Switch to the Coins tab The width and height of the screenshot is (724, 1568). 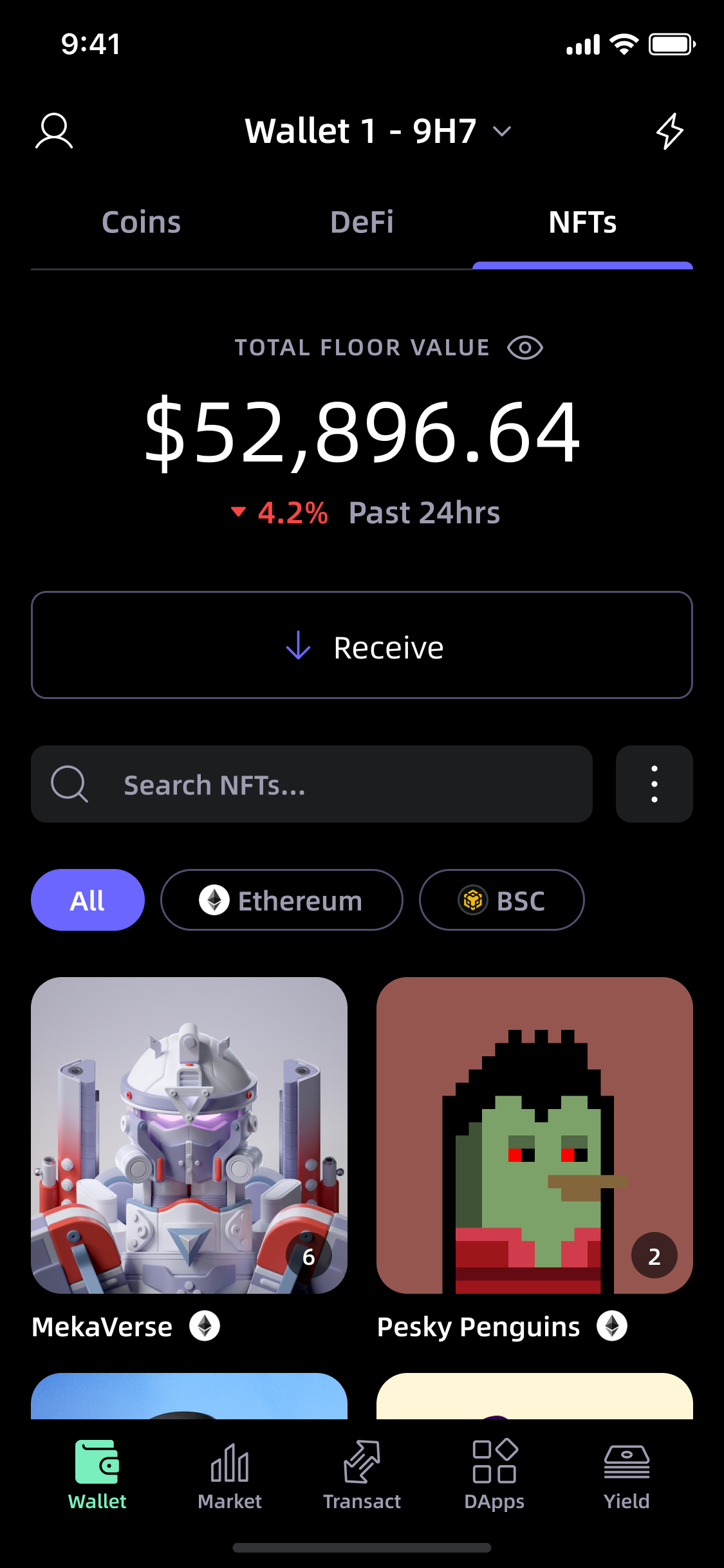click(141, 221)
